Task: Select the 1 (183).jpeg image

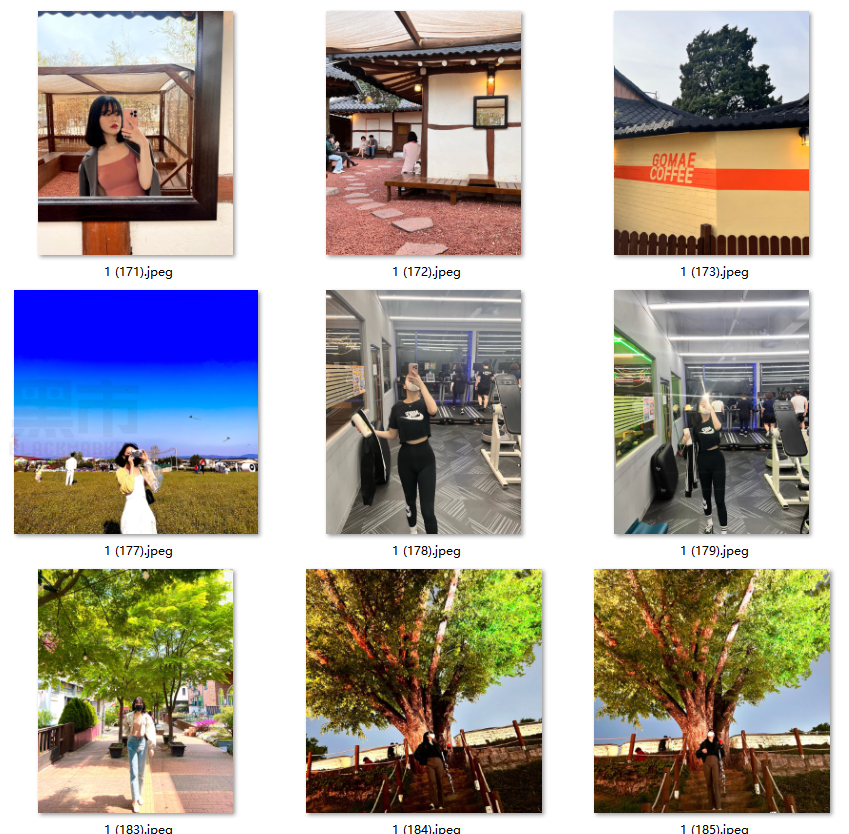Action: point(135,691)
